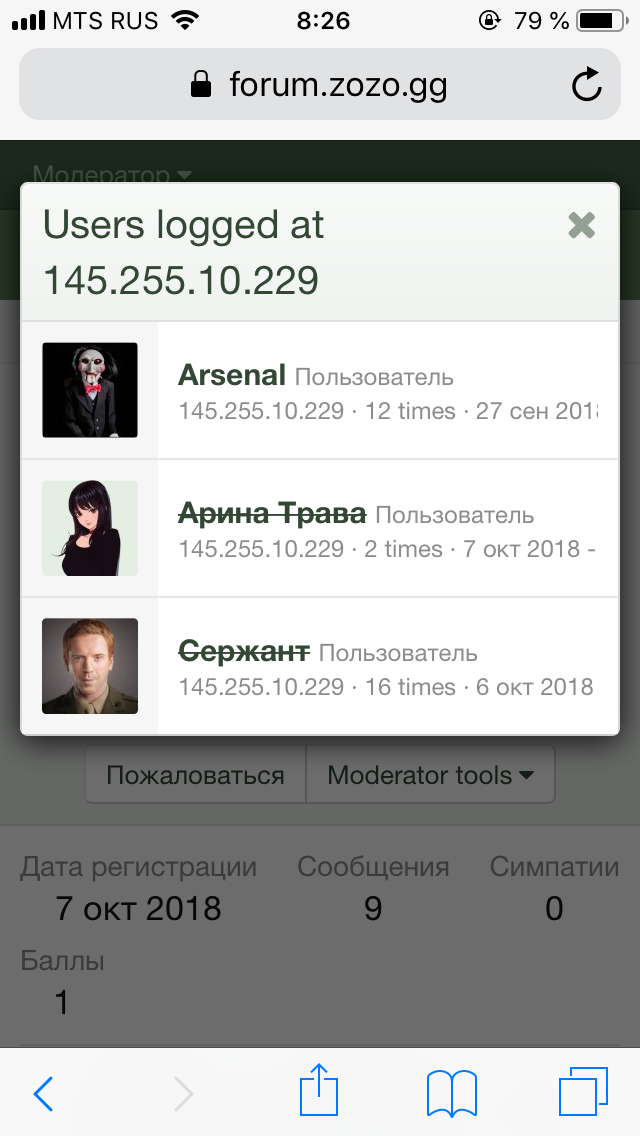Close the Users logged at dialog
Viewport: 640px width, 1136px height.
[581, 225]
